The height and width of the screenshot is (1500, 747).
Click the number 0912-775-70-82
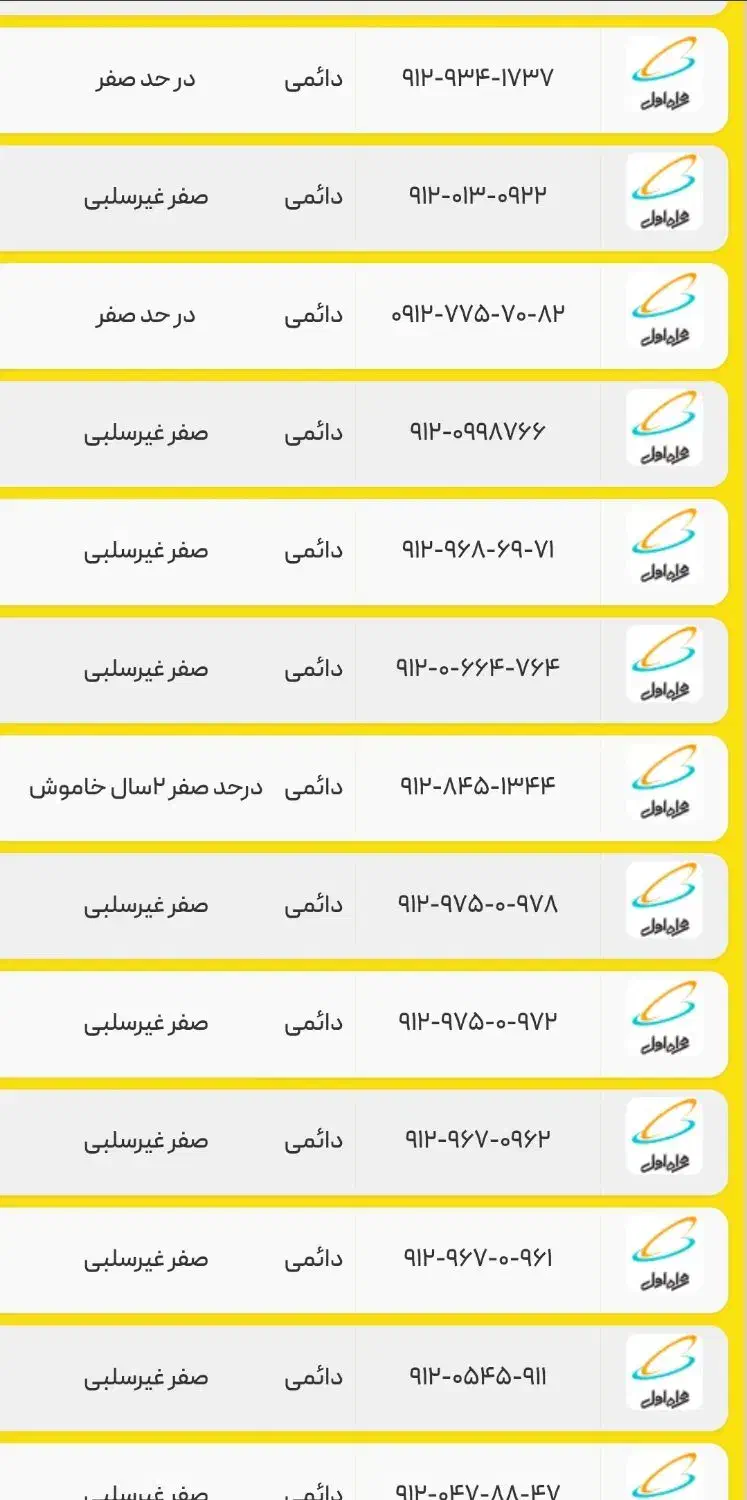tap(478, 314)
